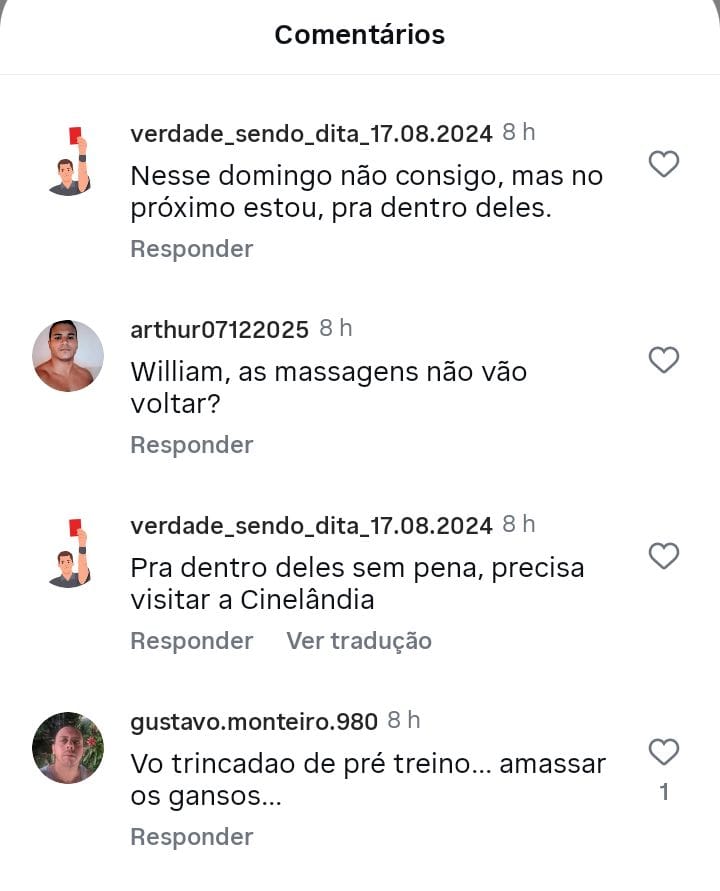The height and width of the screenshot is (891, 720).
Task: Reply to arthur07122025's comment
Action: pyautogui.click(x=192, y=445)
